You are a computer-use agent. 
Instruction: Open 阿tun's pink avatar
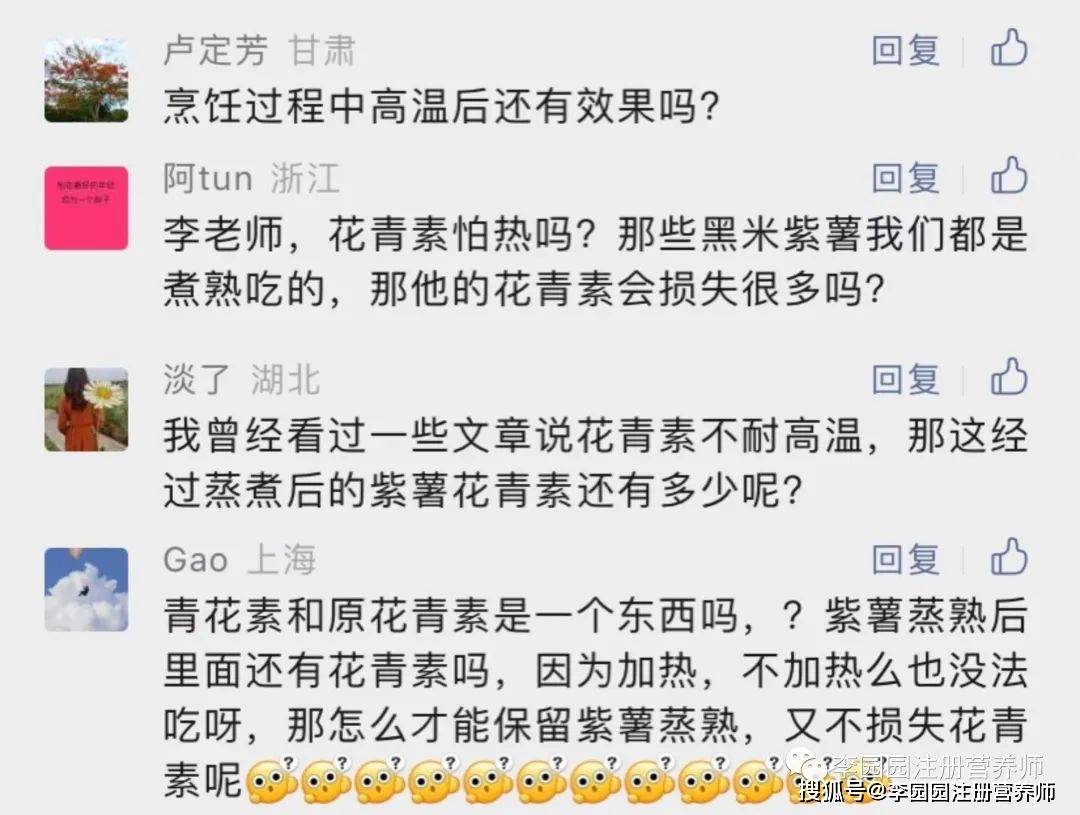coord(86,208)
